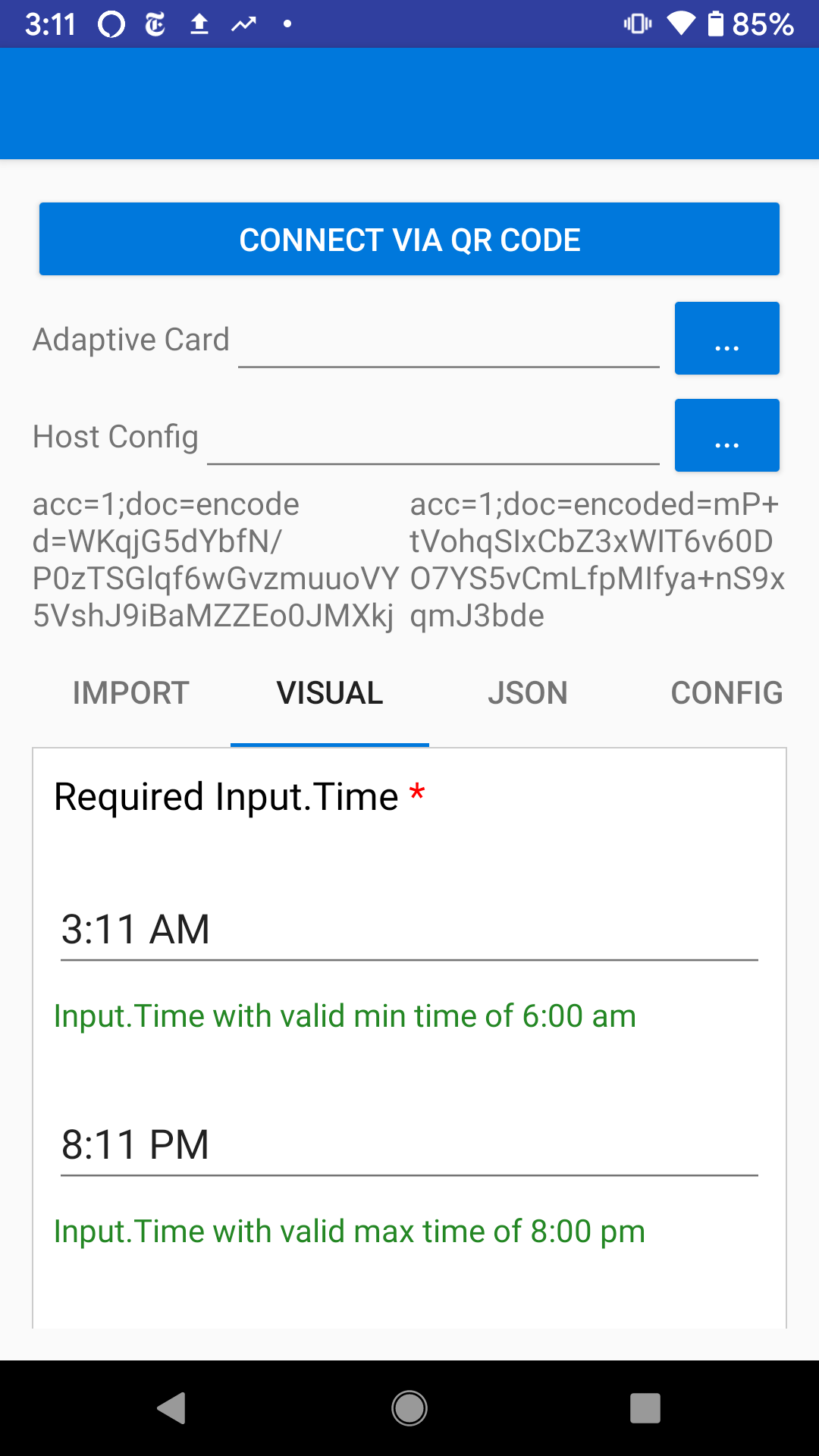The height and width of the screenshot is (1456, 819).
Task: Switch to the CONFIG tab
Action: pos(726,692)
